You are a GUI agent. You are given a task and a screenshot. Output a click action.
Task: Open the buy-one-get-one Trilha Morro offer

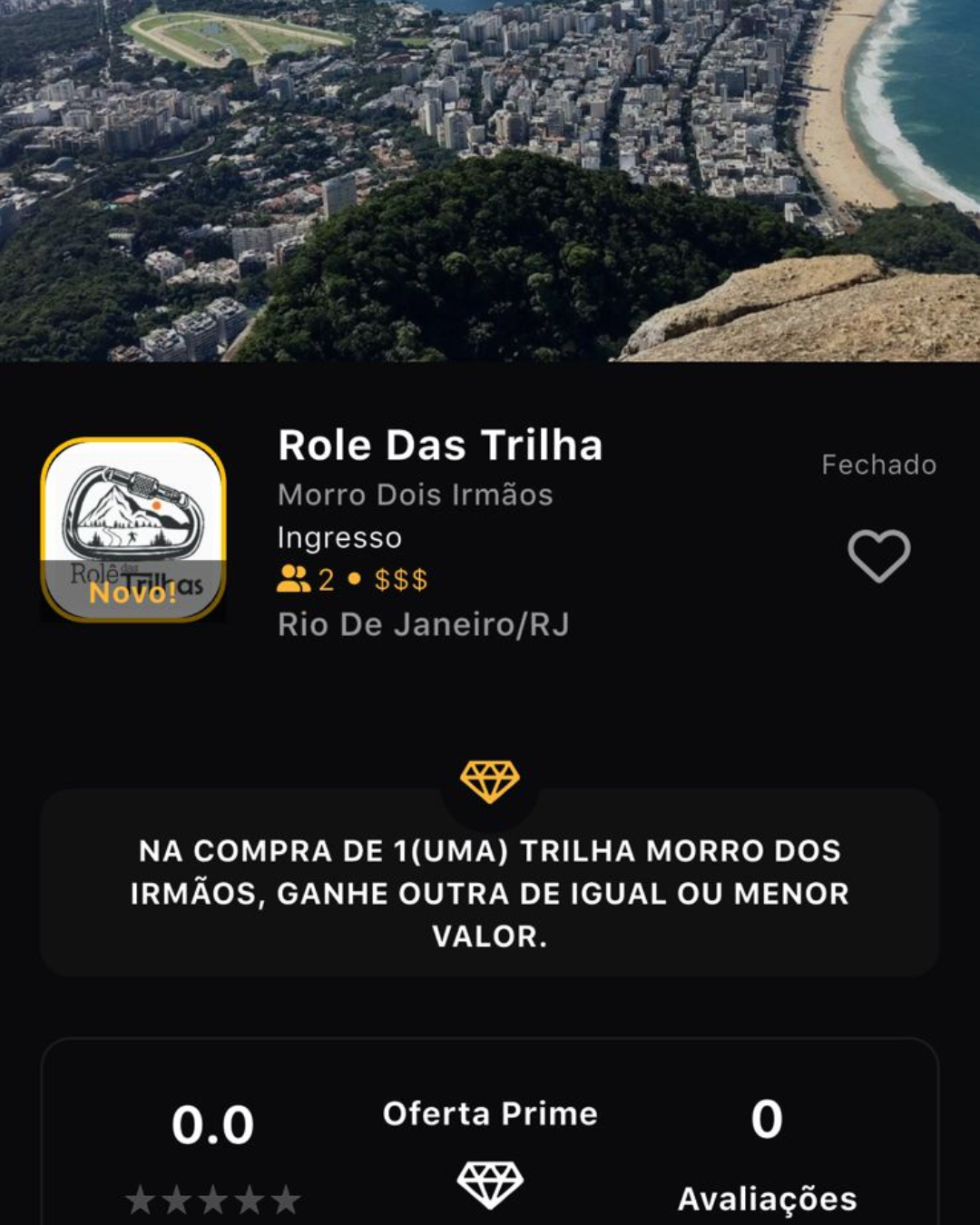click(490, 892)
